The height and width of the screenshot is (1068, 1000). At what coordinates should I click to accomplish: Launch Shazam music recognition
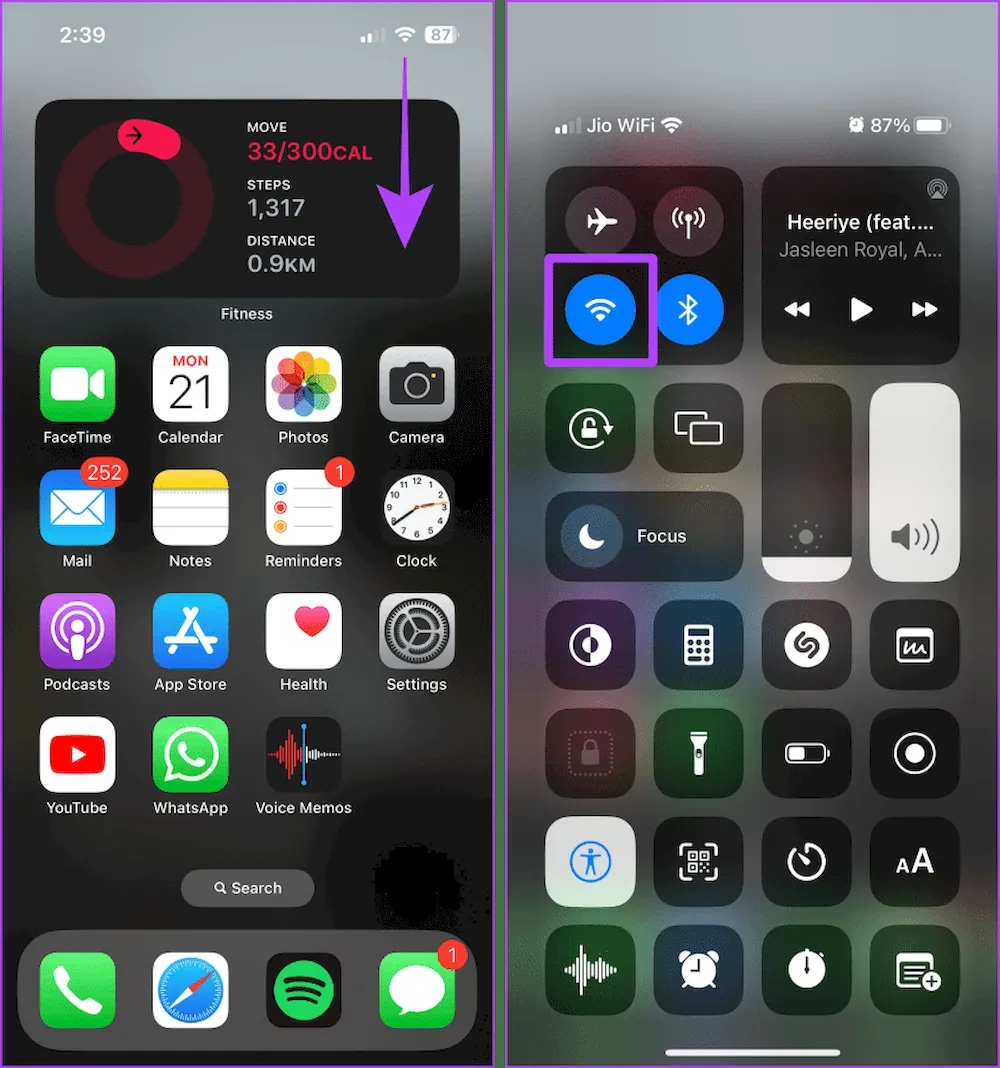[x=806, y=646]
